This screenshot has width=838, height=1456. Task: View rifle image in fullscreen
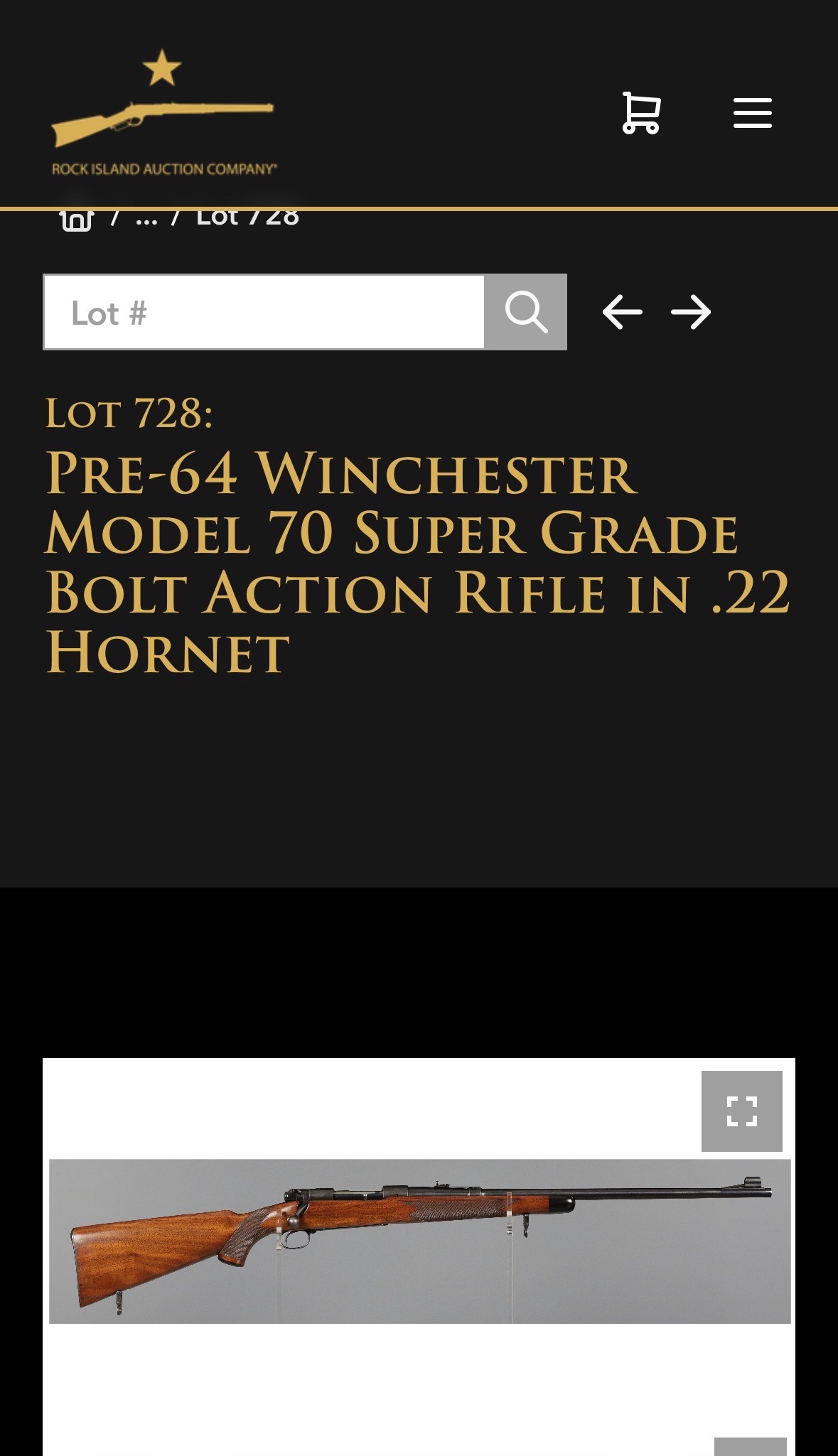[x=741, y=1111]
